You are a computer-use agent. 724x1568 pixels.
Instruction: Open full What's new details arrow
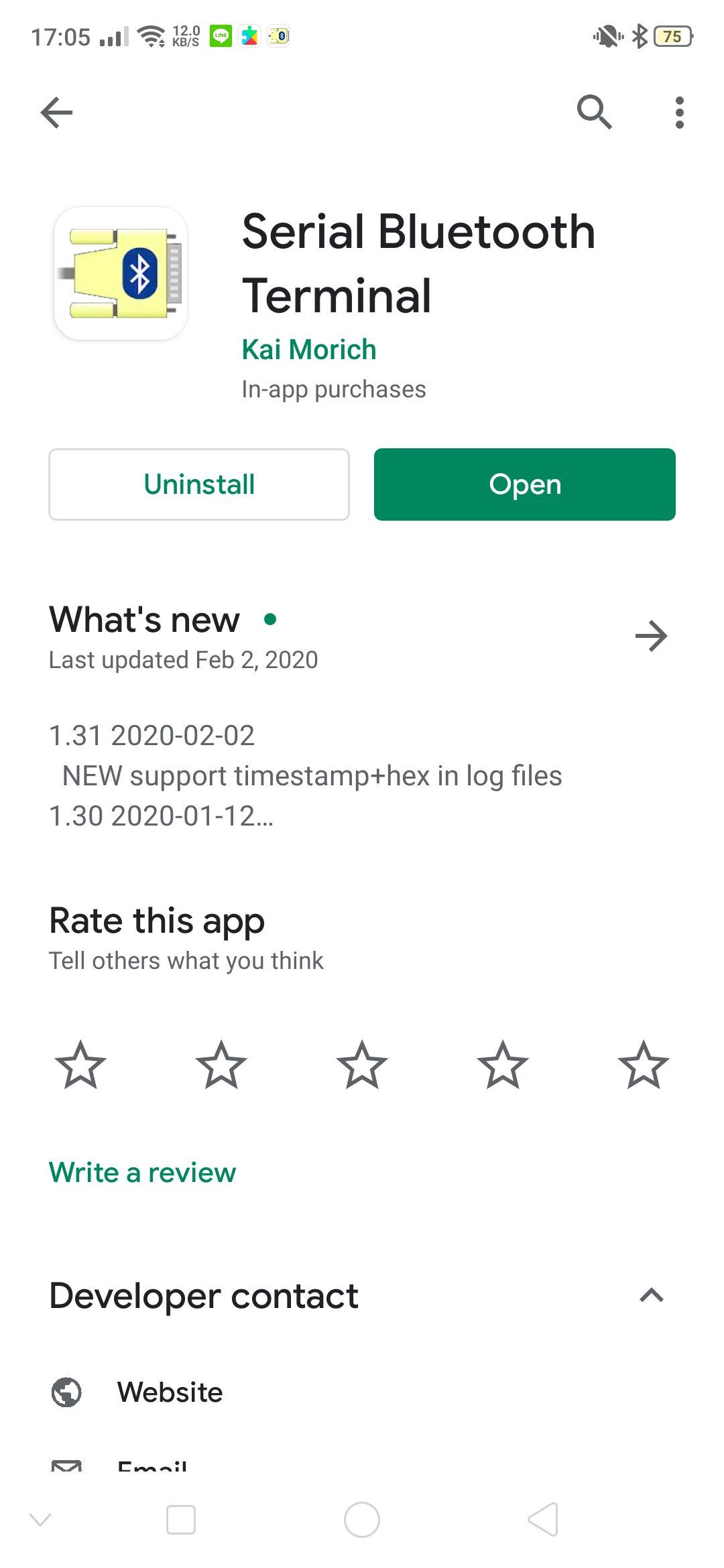[x=651, y=636]
